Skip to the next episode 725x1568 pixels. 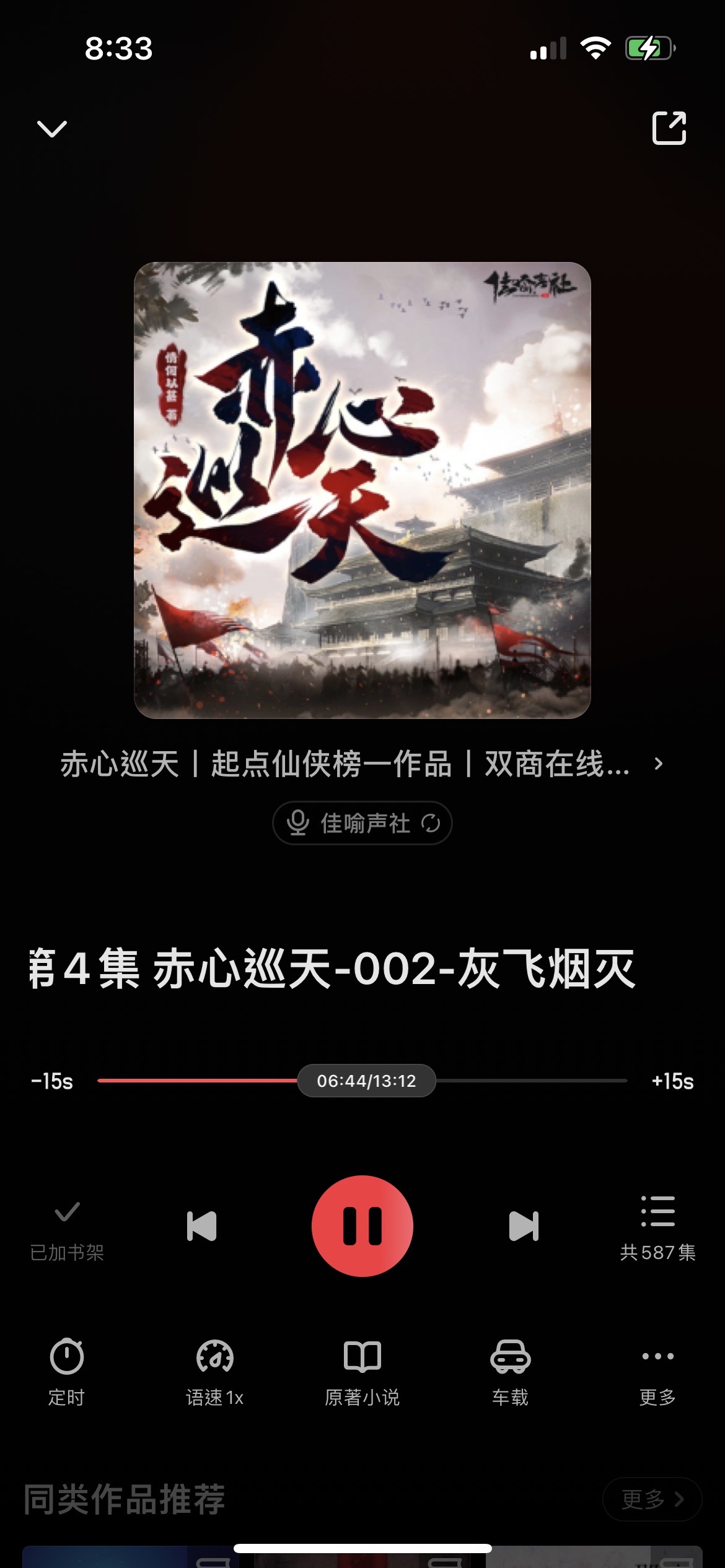tap(524, 1226)
